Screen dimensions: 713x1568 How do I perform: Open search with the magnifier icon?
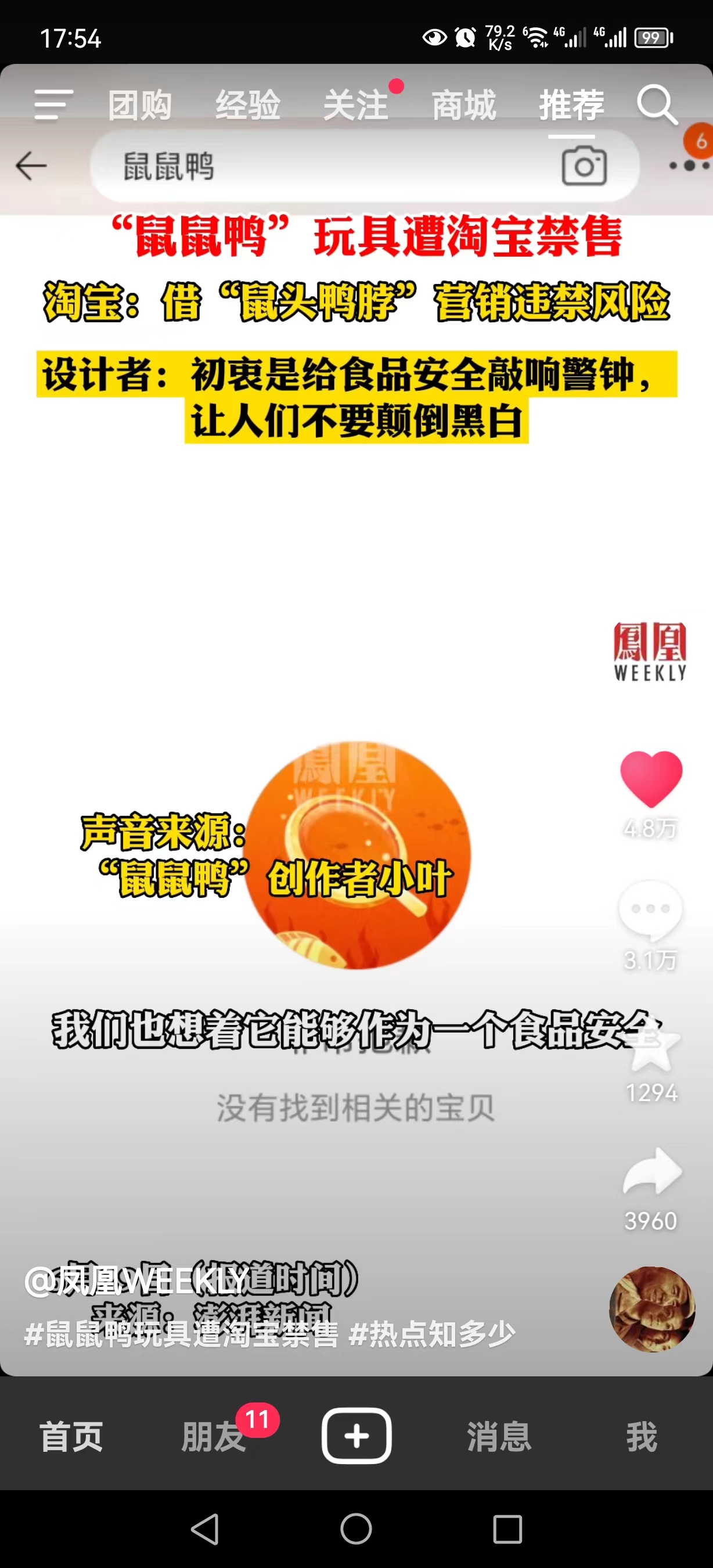[x=657, y=105]
